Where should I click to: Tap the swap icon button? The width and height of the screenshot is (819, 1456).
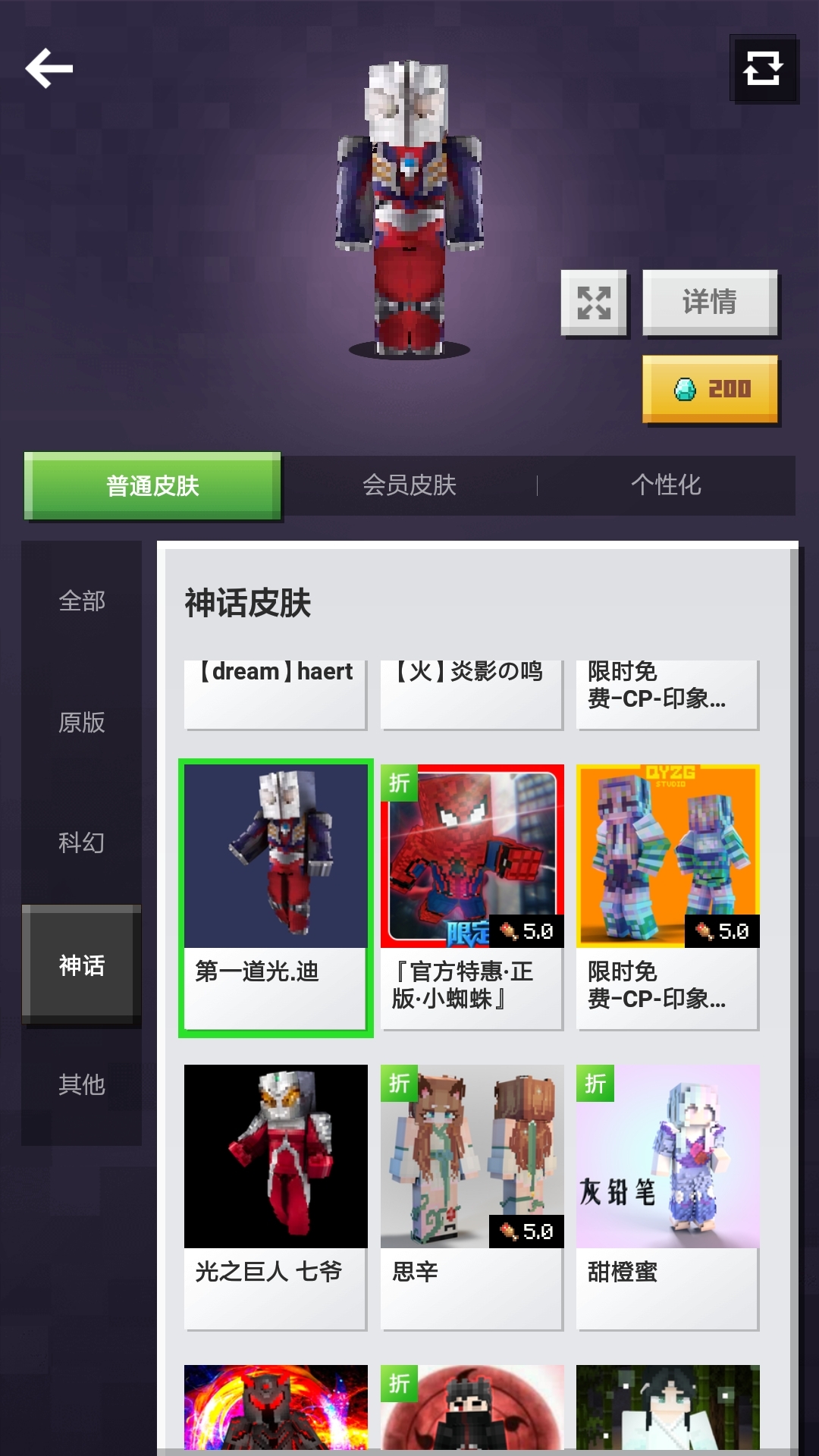763,68
